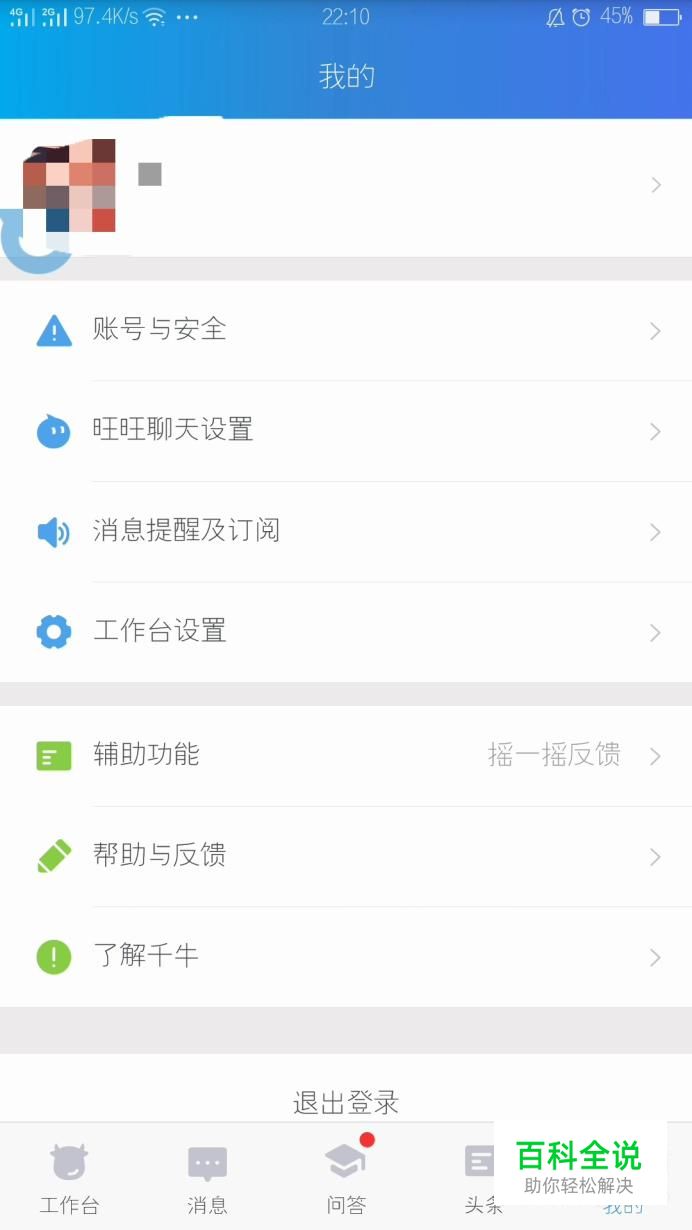Select 工作台设置
This screenshot has width=692, height=1230.
pos(346,632)
